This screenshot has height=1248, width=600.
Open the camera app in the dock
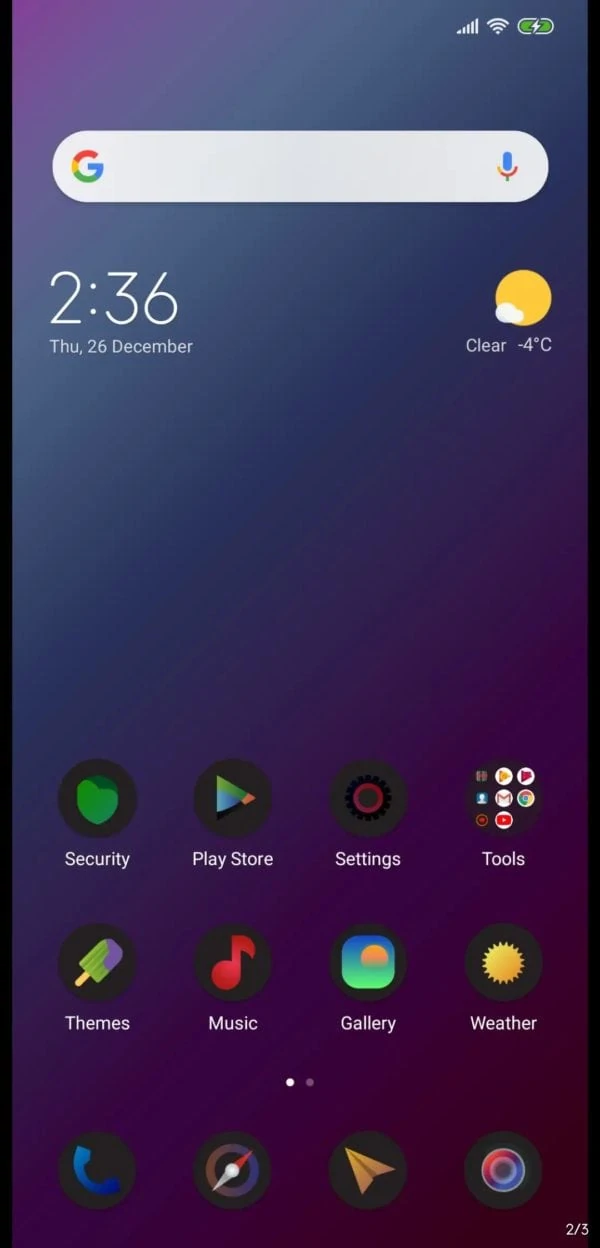tap(503, 1170)
